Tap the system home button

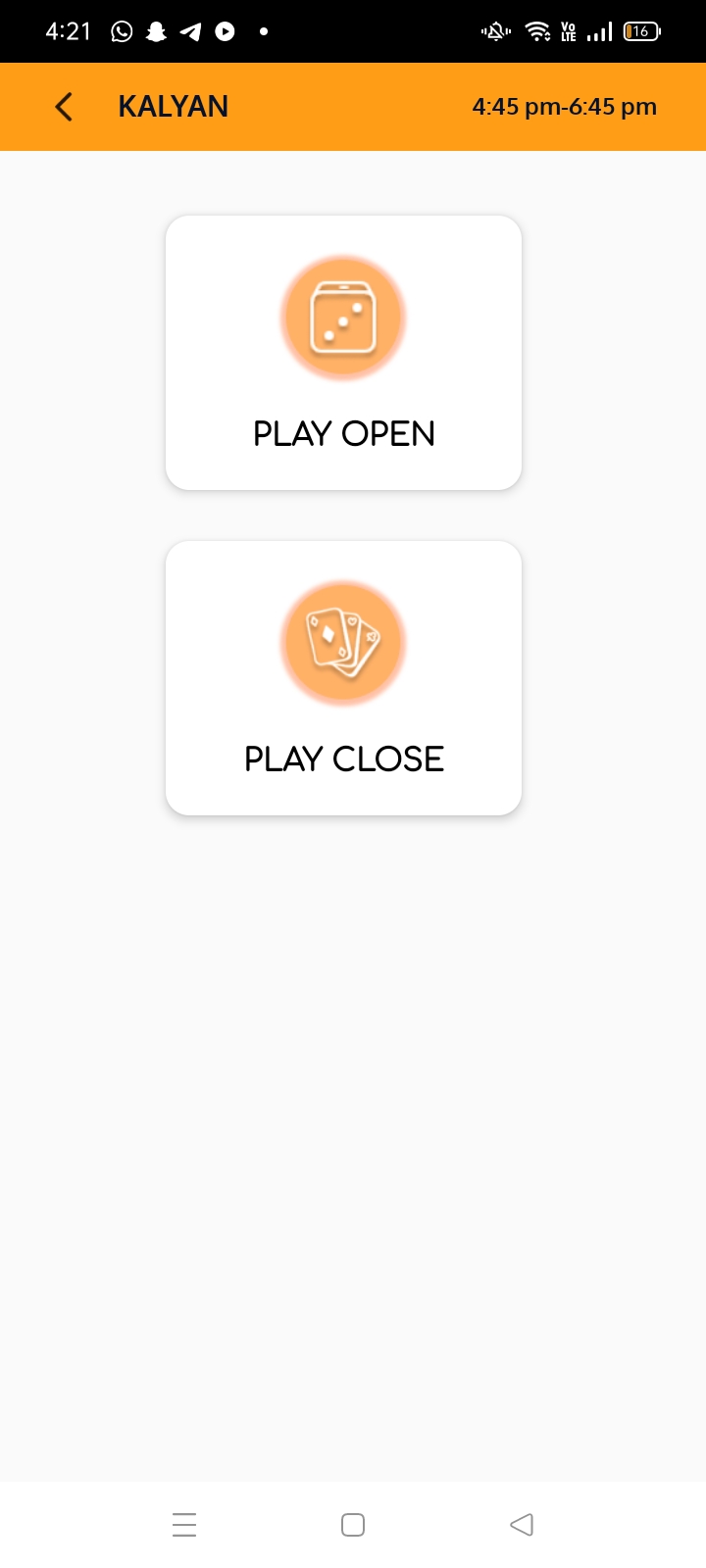(353, 1525)
